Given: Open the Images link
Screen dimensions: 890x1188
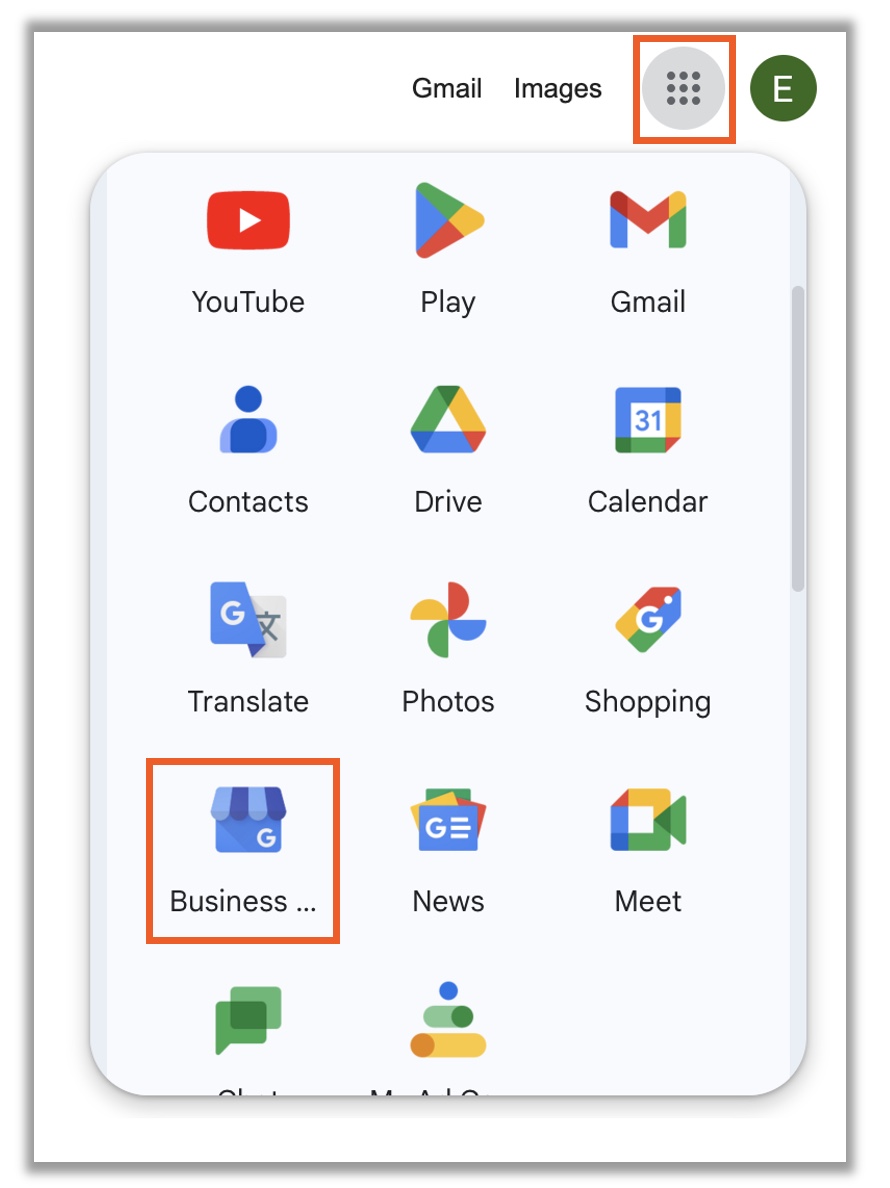Looking at the screenshot, I should [x=557, y=88].
